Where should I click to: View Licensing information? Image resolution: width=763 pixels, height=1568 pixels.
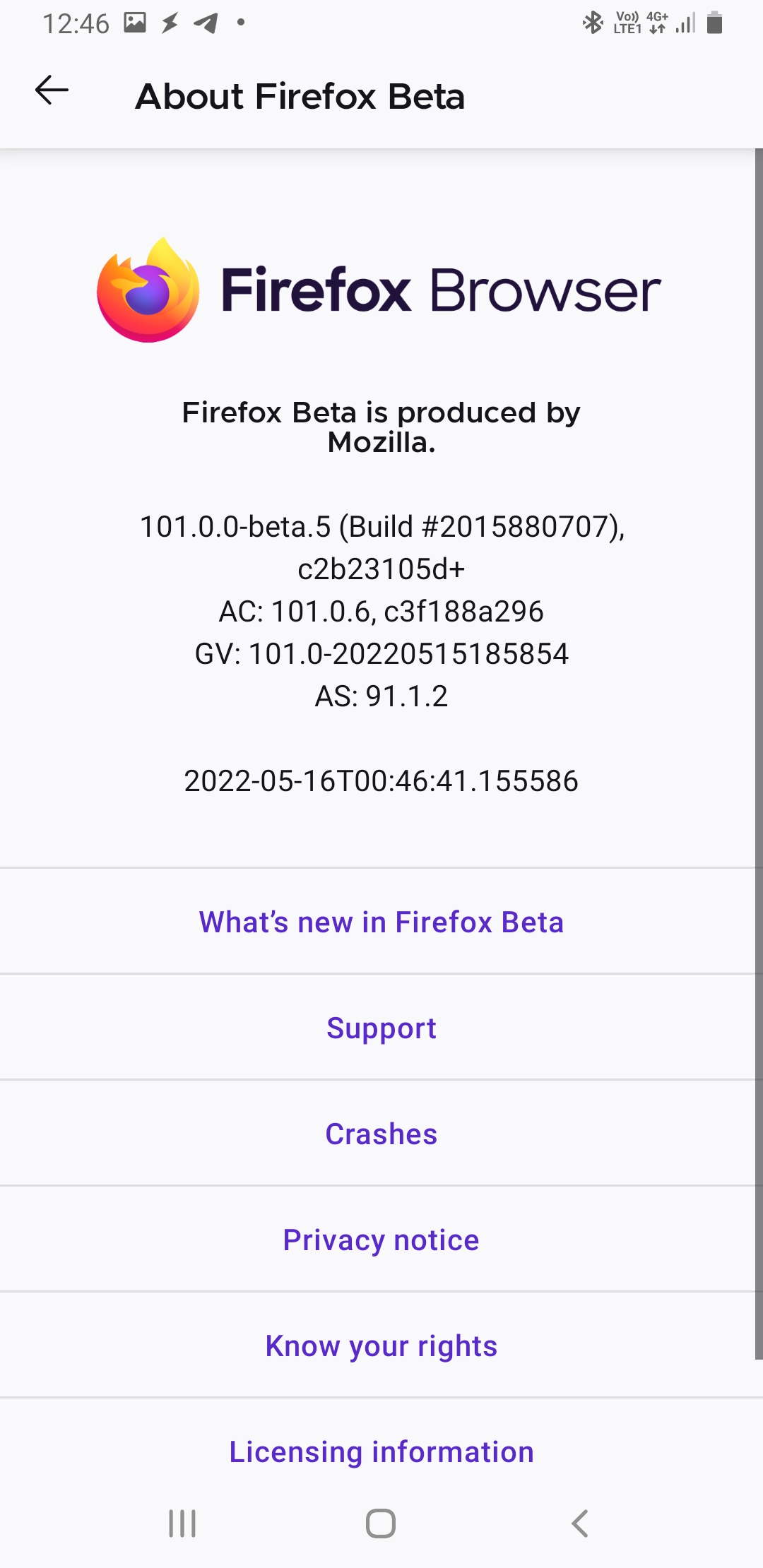[381, 1451]
